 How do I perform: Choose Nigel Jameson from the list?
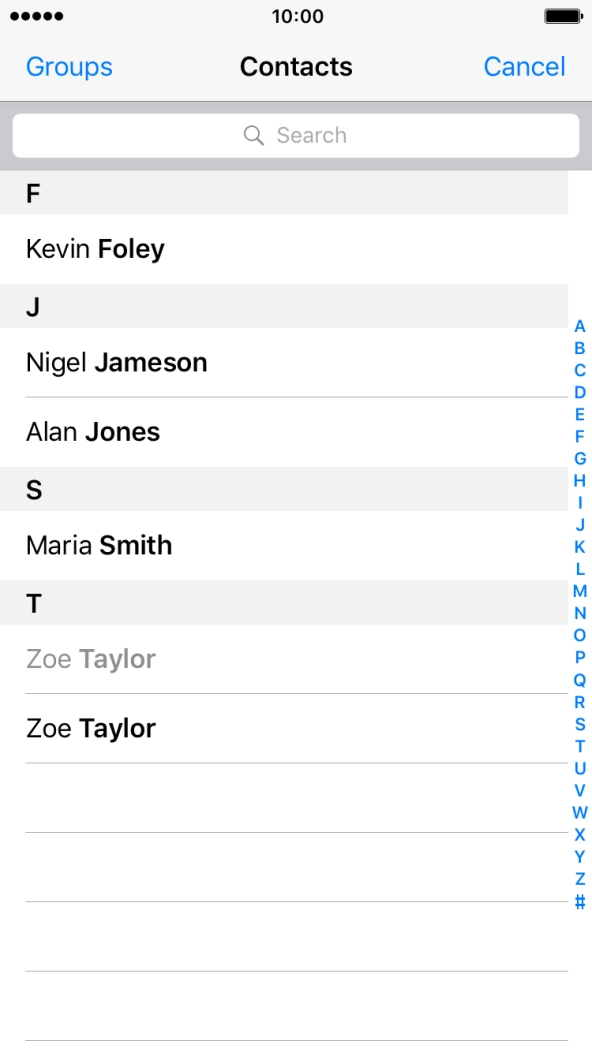tap(284, 362)
